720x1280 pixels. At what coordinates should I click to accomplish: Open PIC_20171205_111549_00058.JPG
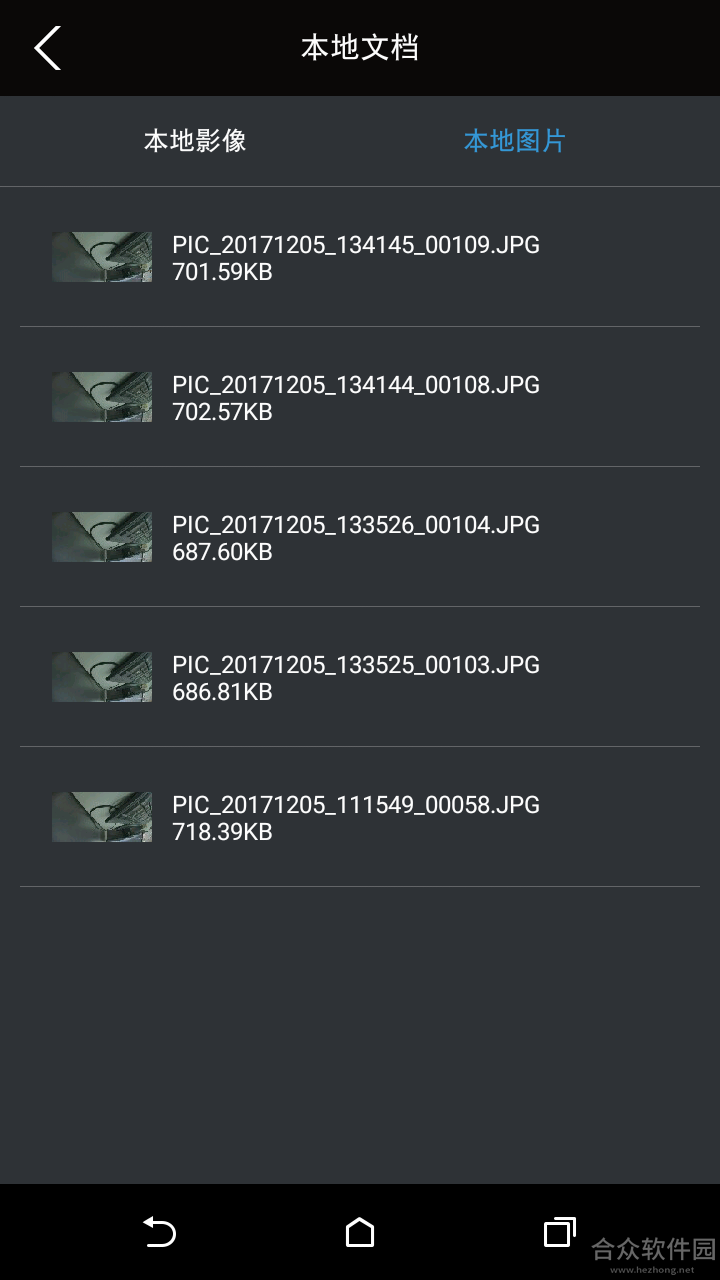click(355, 817)
